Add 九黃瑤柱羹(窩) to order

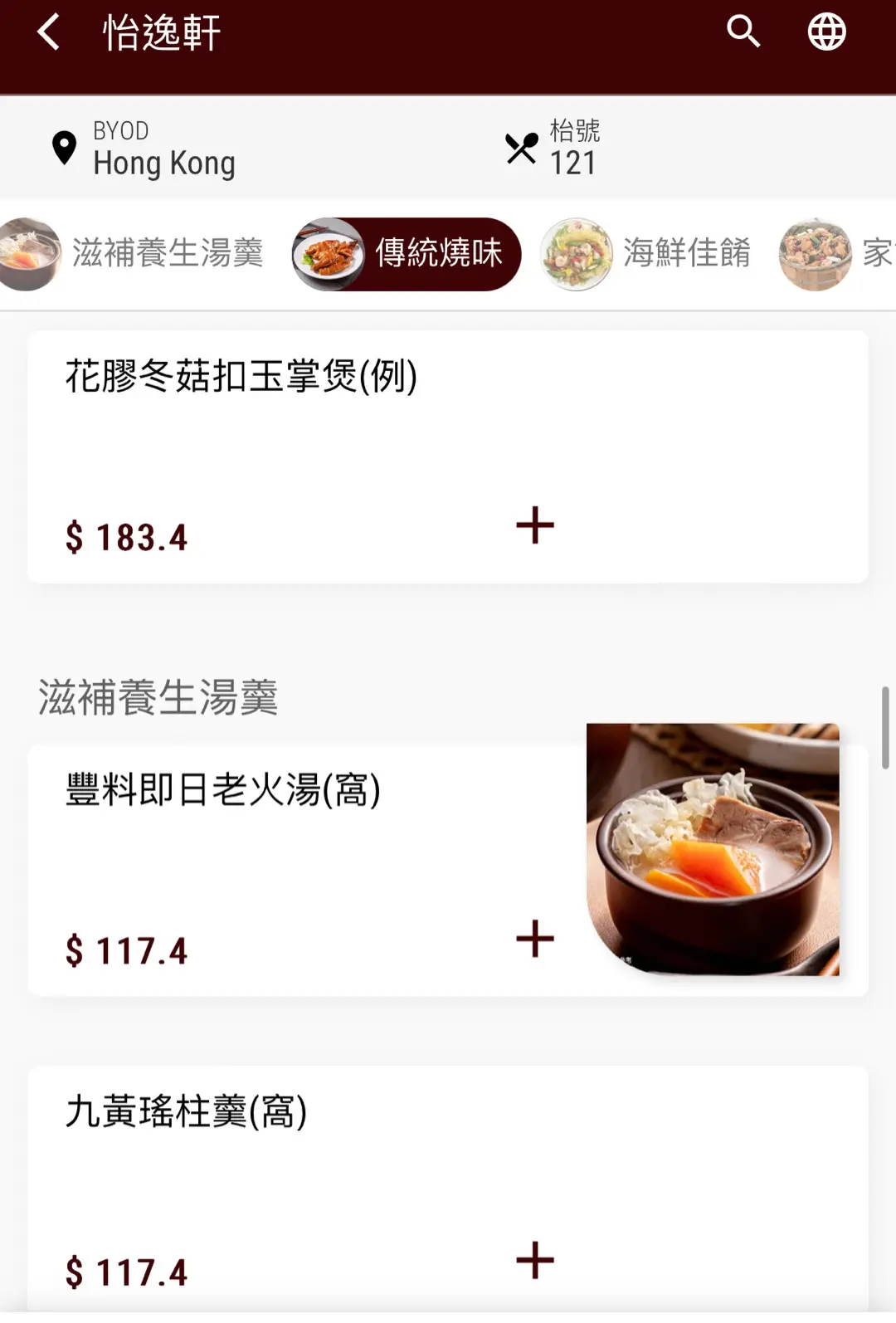click(535, 1260)
